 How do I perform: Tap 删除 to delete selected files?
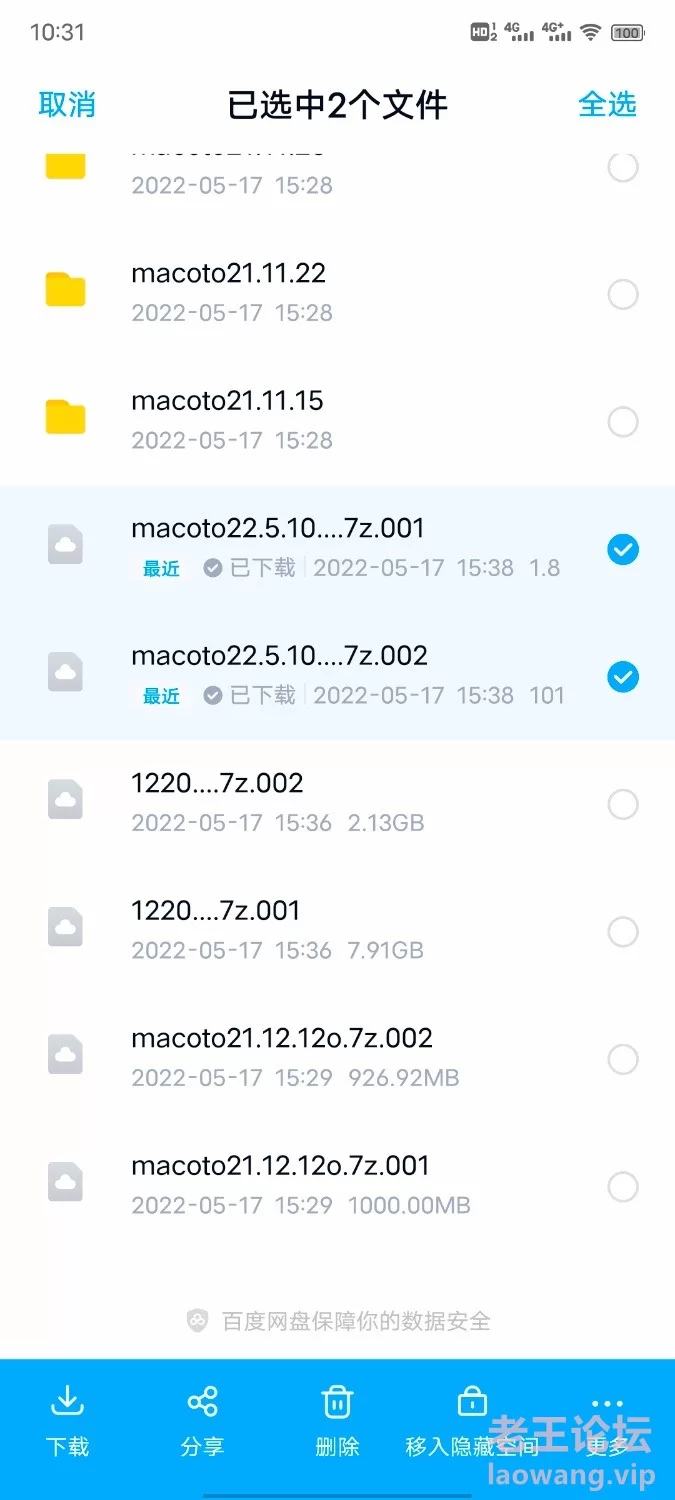point(337,1421)
